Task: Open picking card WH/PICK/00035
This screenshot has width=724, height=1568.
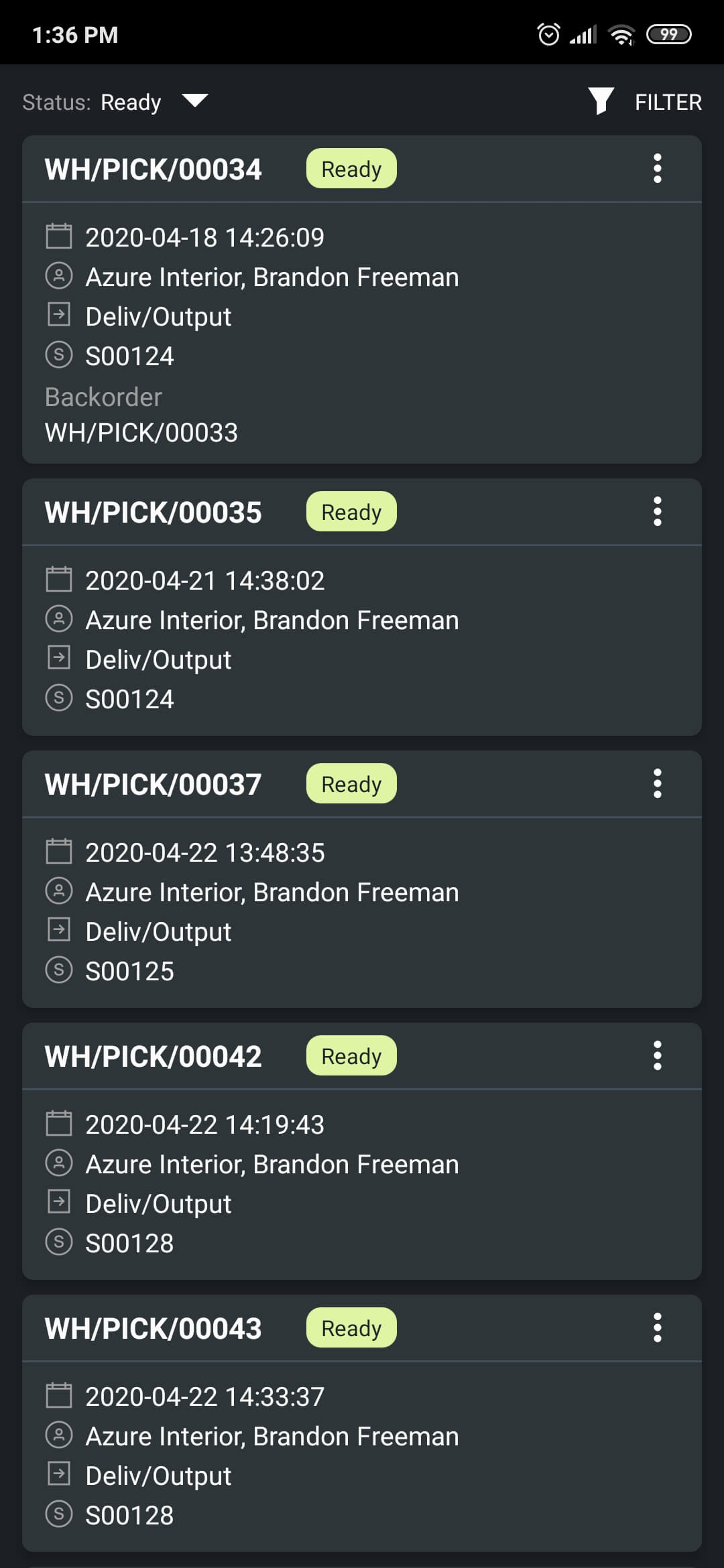Action: pyautogui.click(x=362, y=607)
